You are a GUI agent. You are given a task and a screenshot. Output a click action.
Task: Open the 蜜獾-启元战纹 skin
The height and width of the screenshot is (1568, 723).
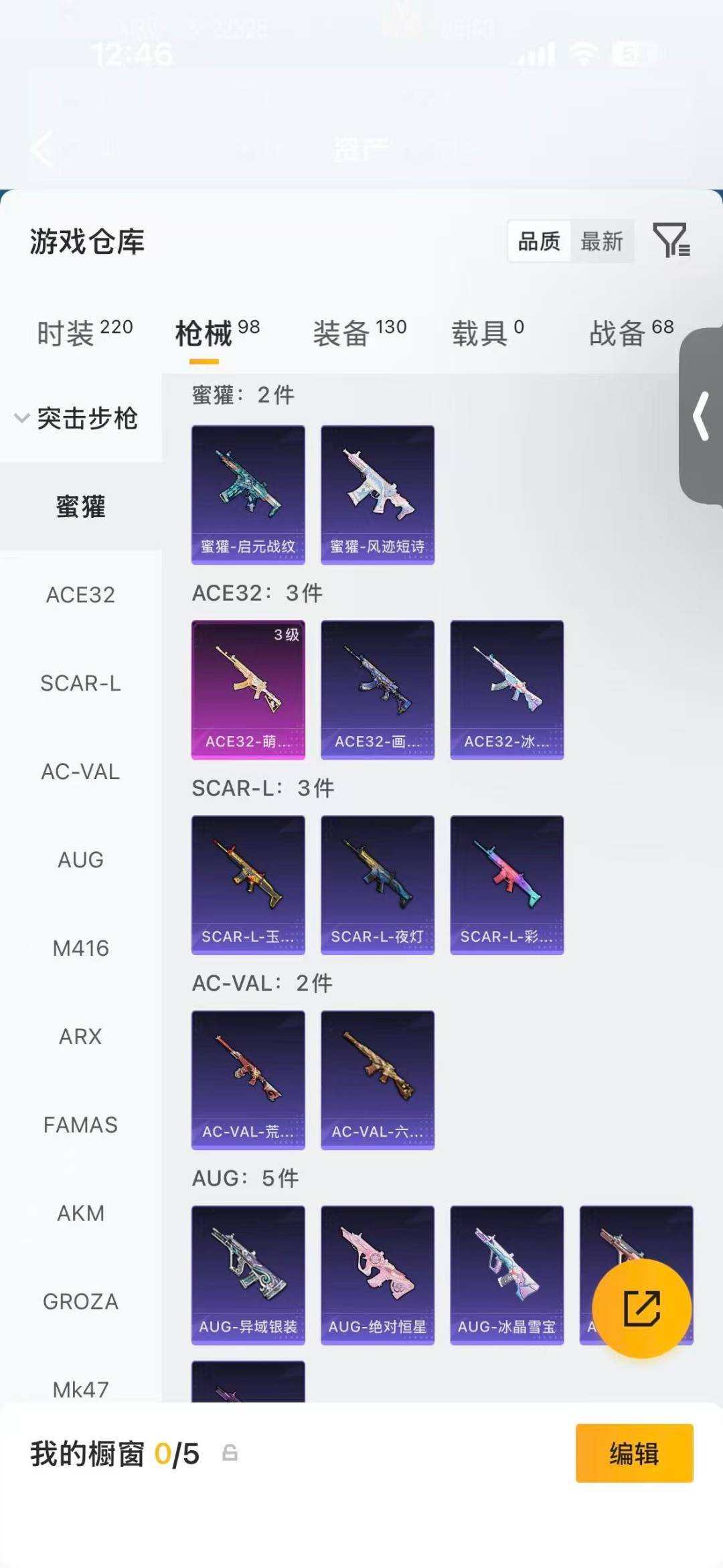(x=248, y=495)
